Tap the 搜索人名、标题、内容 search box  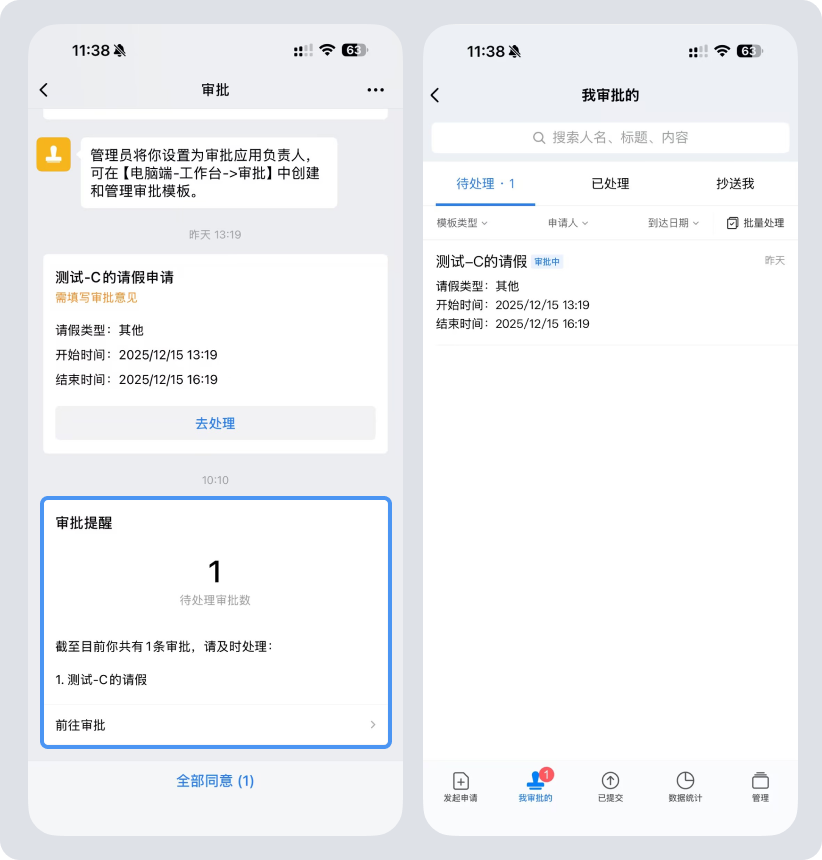[x=610, y=138]
